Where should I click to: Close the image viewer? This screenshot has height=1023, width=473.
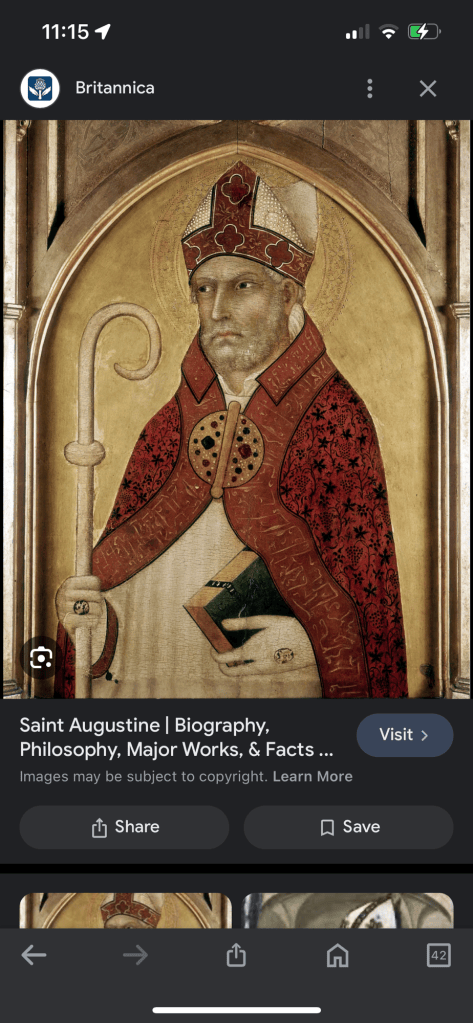pyautogui.click(x=427, y=88)
